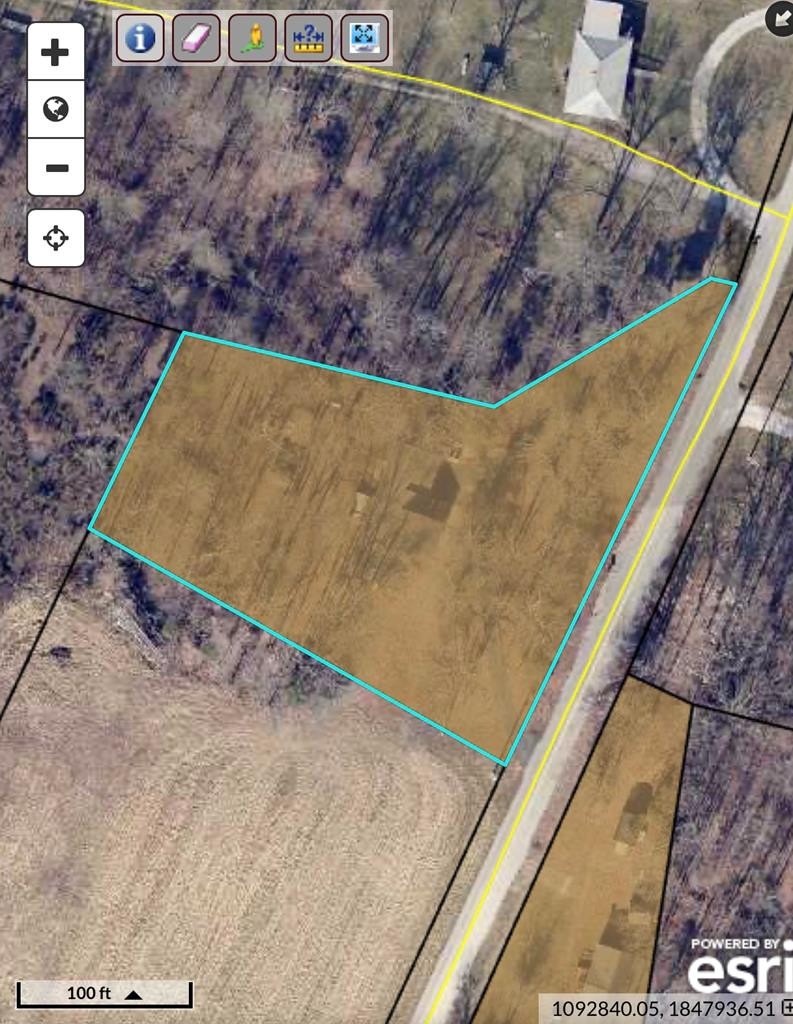Open the street view pegman tool
This screenshot has width=793, height=1024.
[x=253, y=38]
